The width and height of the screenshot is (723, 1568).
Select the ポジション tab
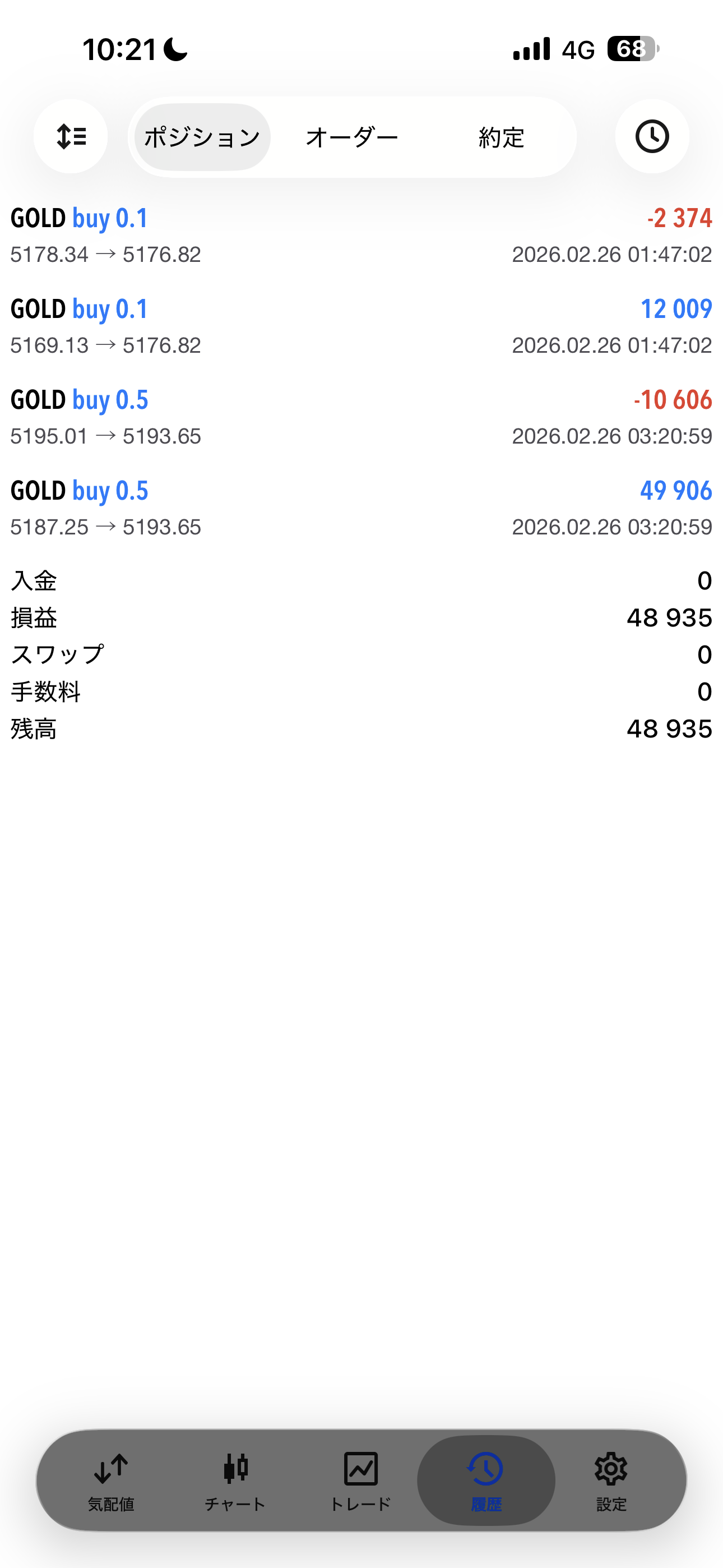click(x=202, y=137)
